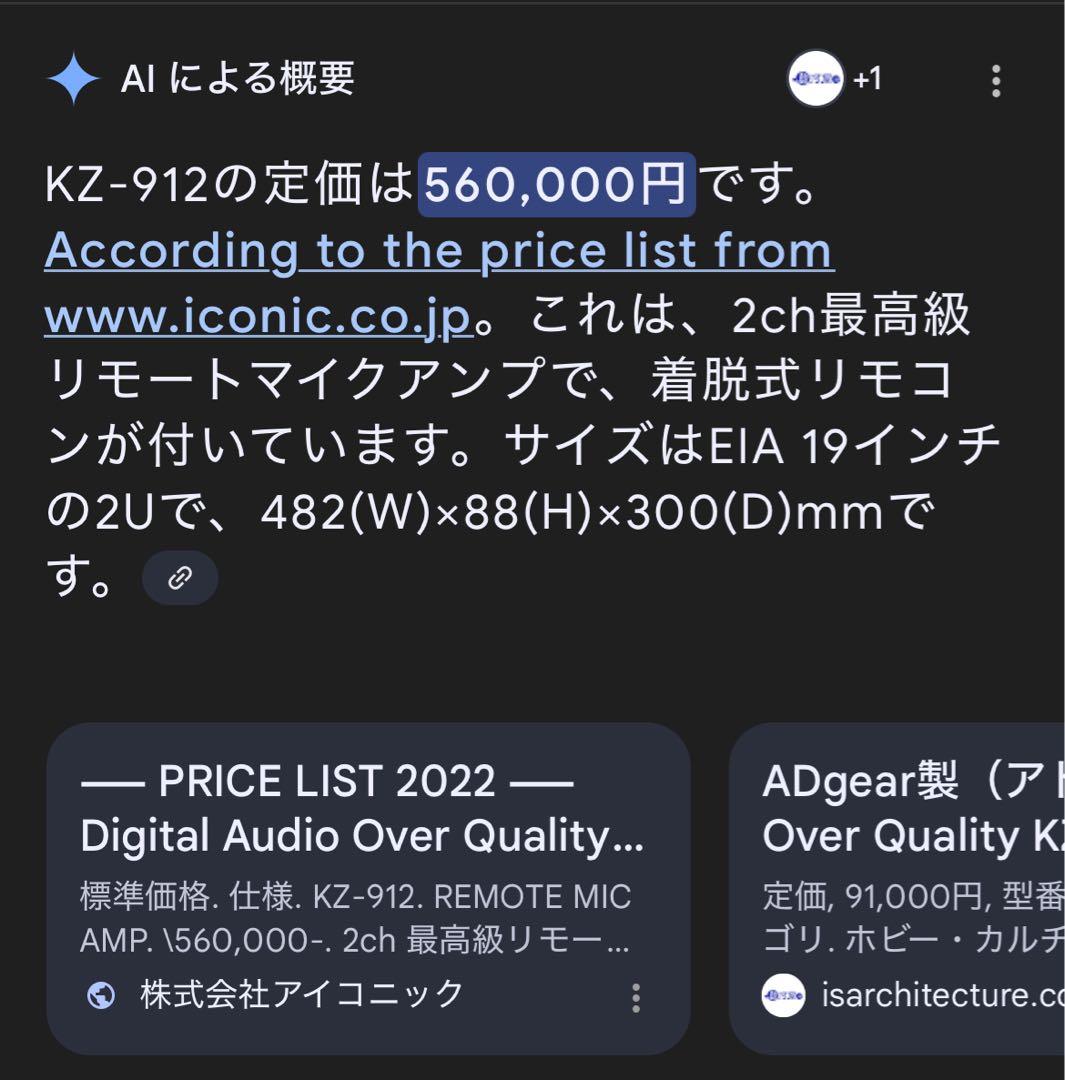Image resolution: width=1065 pixels, height=1080 pixels.
Task: Click the According to the price list link
Action: (x=440, y=250)
